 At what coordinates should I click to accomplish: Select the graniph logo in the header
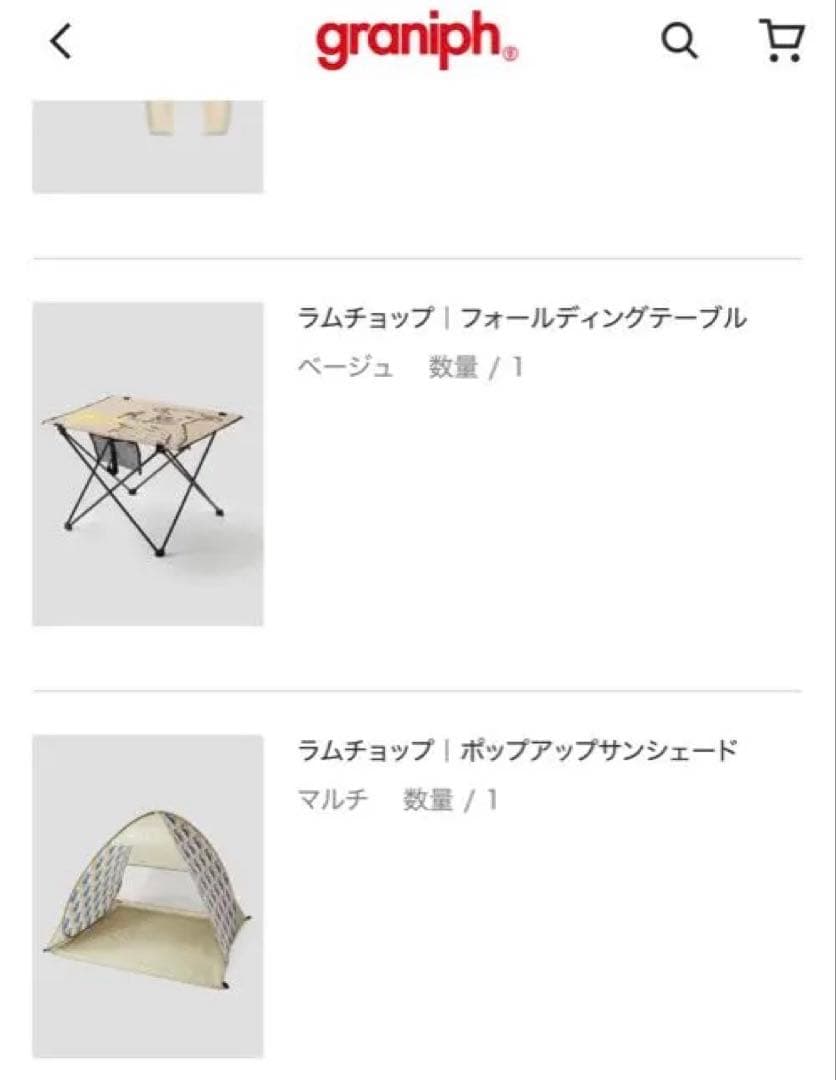416,40
